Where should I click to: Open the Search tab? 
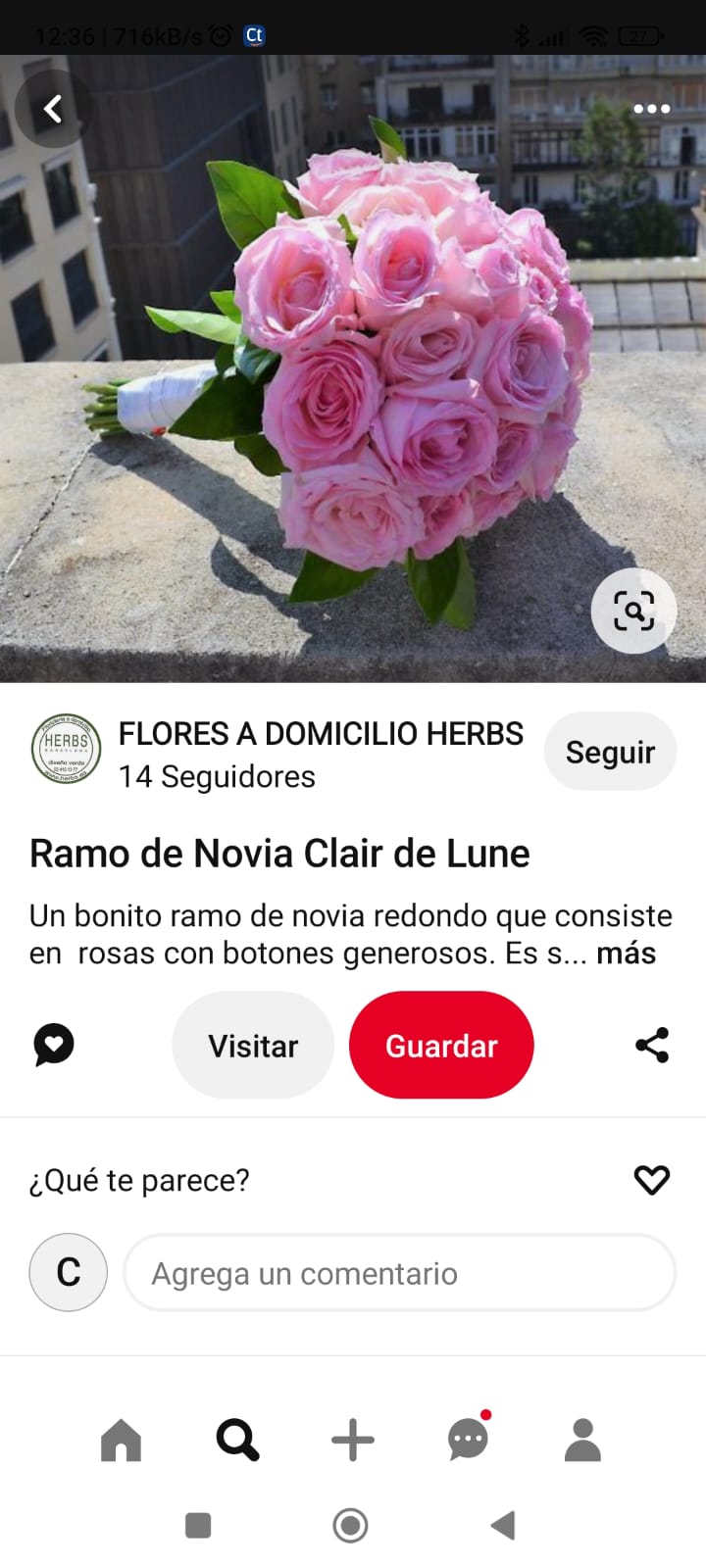237,1441
